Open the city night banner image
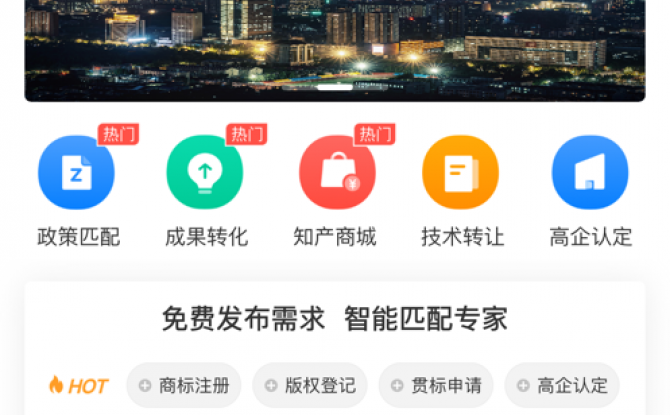 335,45
